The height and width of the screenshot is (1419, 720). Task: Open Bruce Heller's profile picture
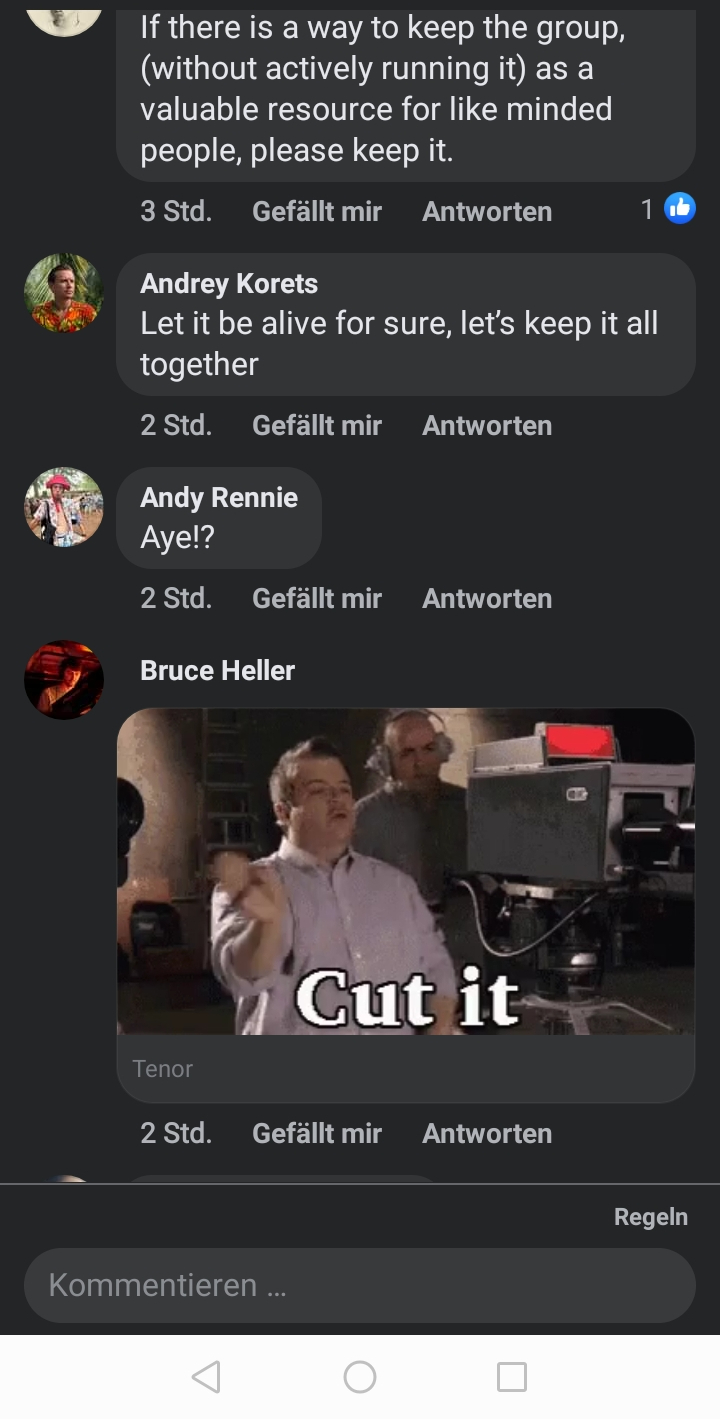pyautogui.click(x=63, y=680)
